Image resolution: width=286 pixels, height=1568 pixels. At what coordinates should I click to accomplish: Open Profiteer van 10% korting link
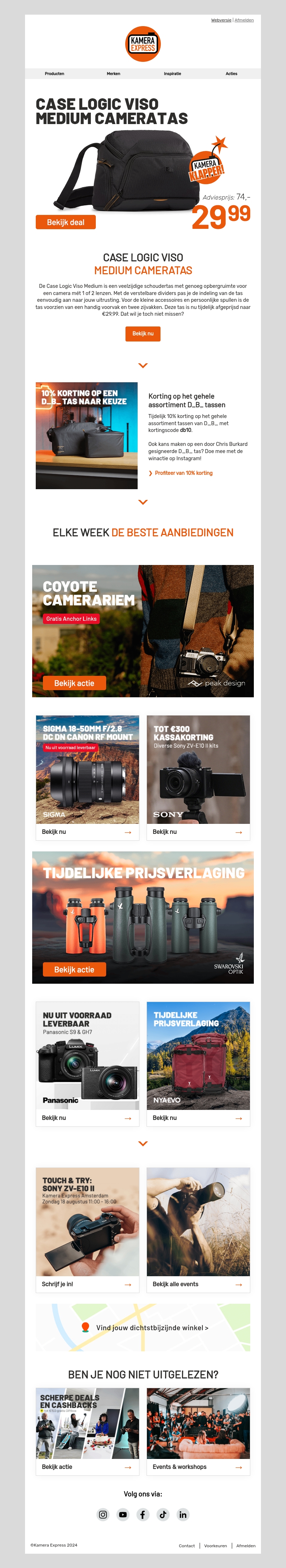183,473
